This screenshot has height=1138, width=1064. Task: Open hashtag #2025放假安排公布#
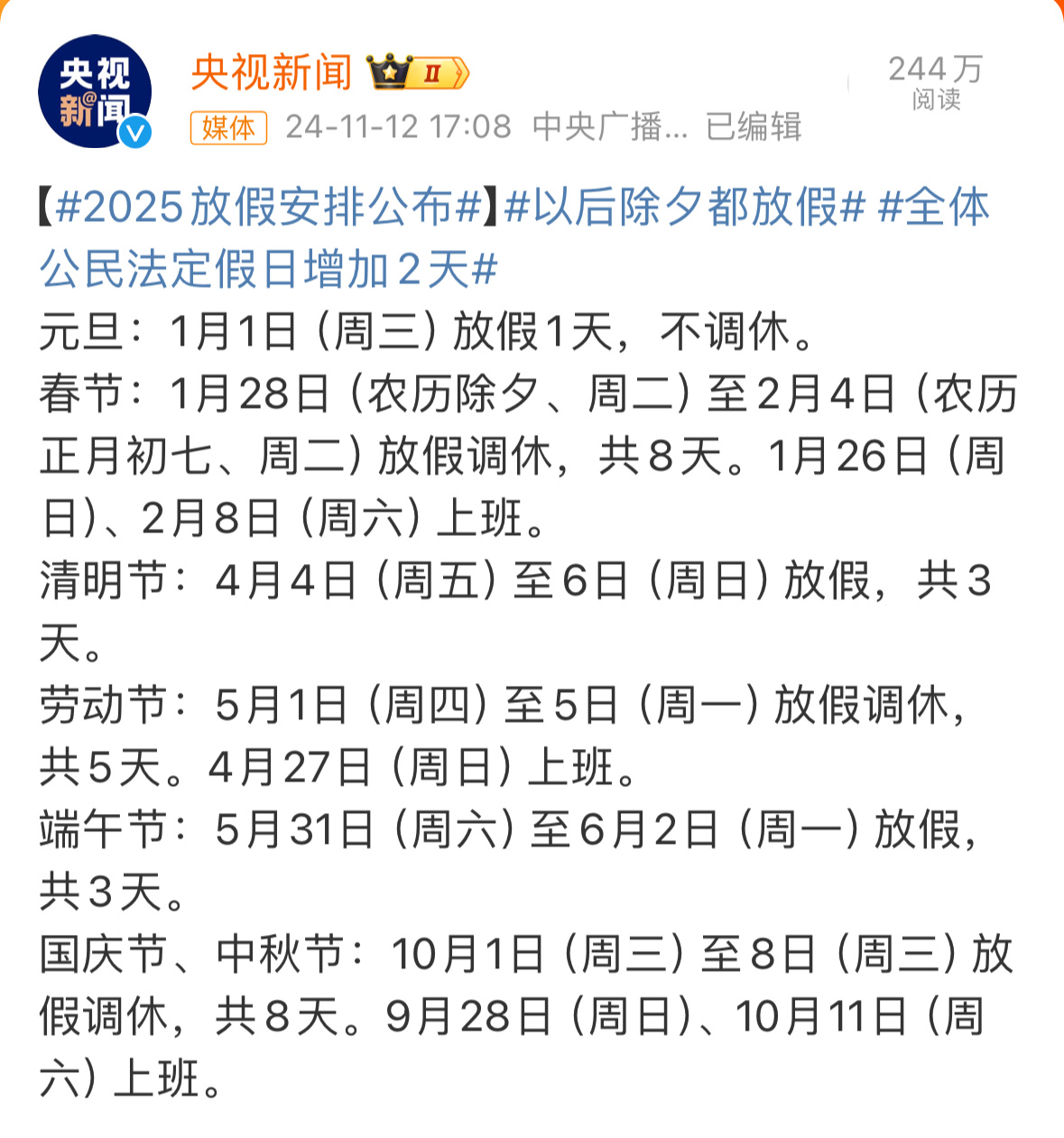pos(269,208)
